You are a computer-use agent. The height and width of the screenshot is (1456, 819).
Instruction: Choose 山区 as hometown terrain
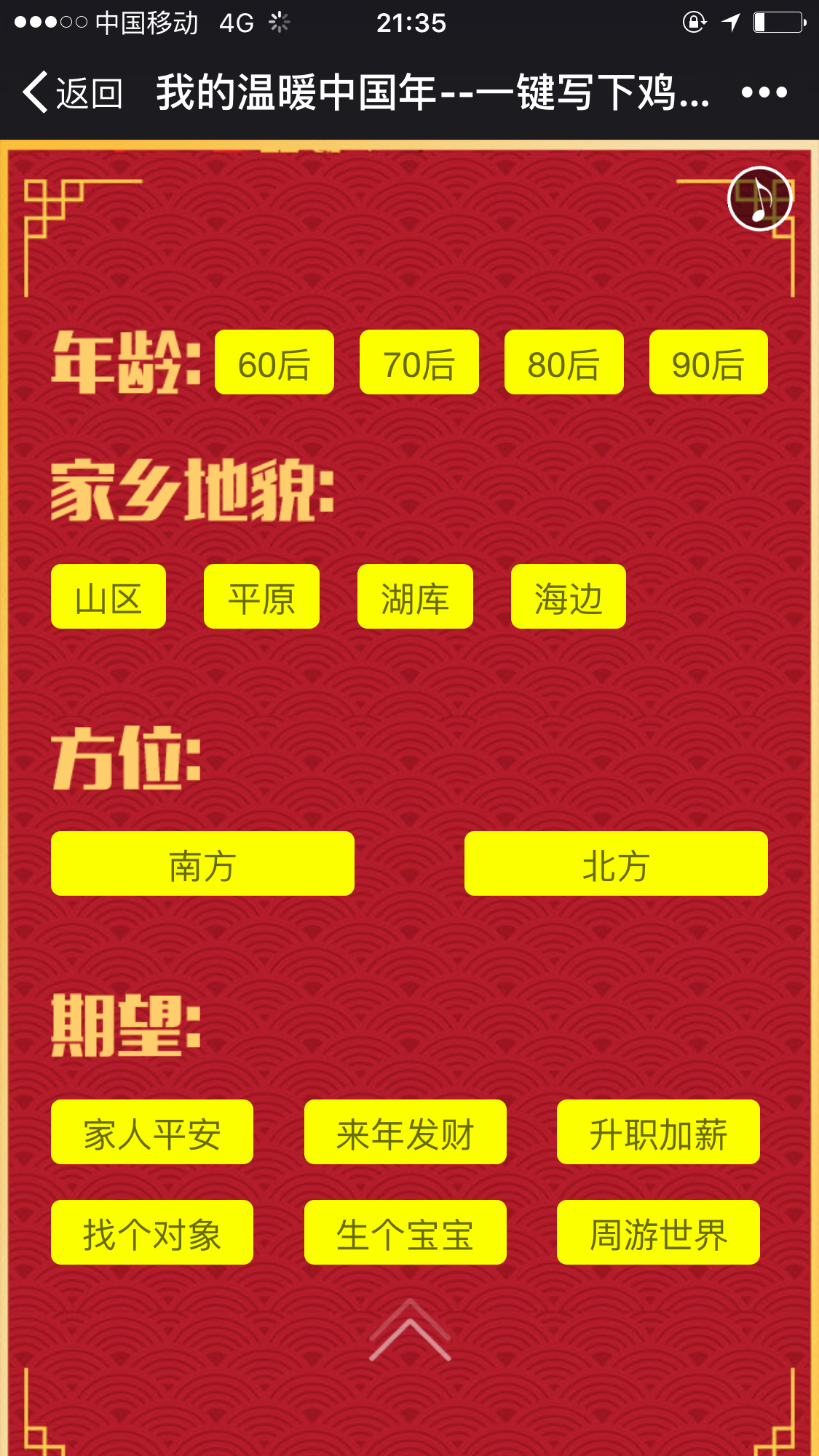(108, 597)
